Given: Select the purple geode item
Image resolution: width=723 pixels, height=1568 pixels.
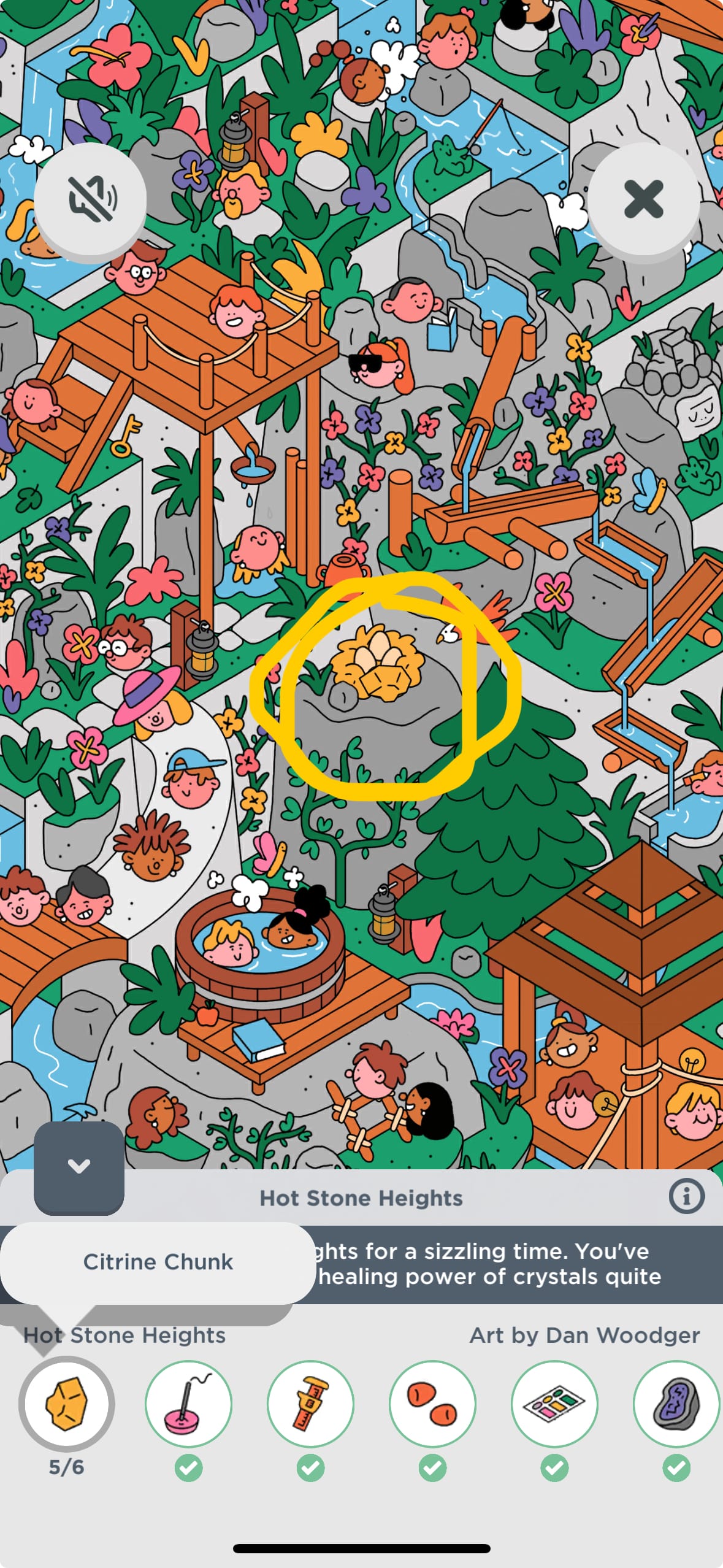Looking at the screenshot, I should (x=676, y=1404).
